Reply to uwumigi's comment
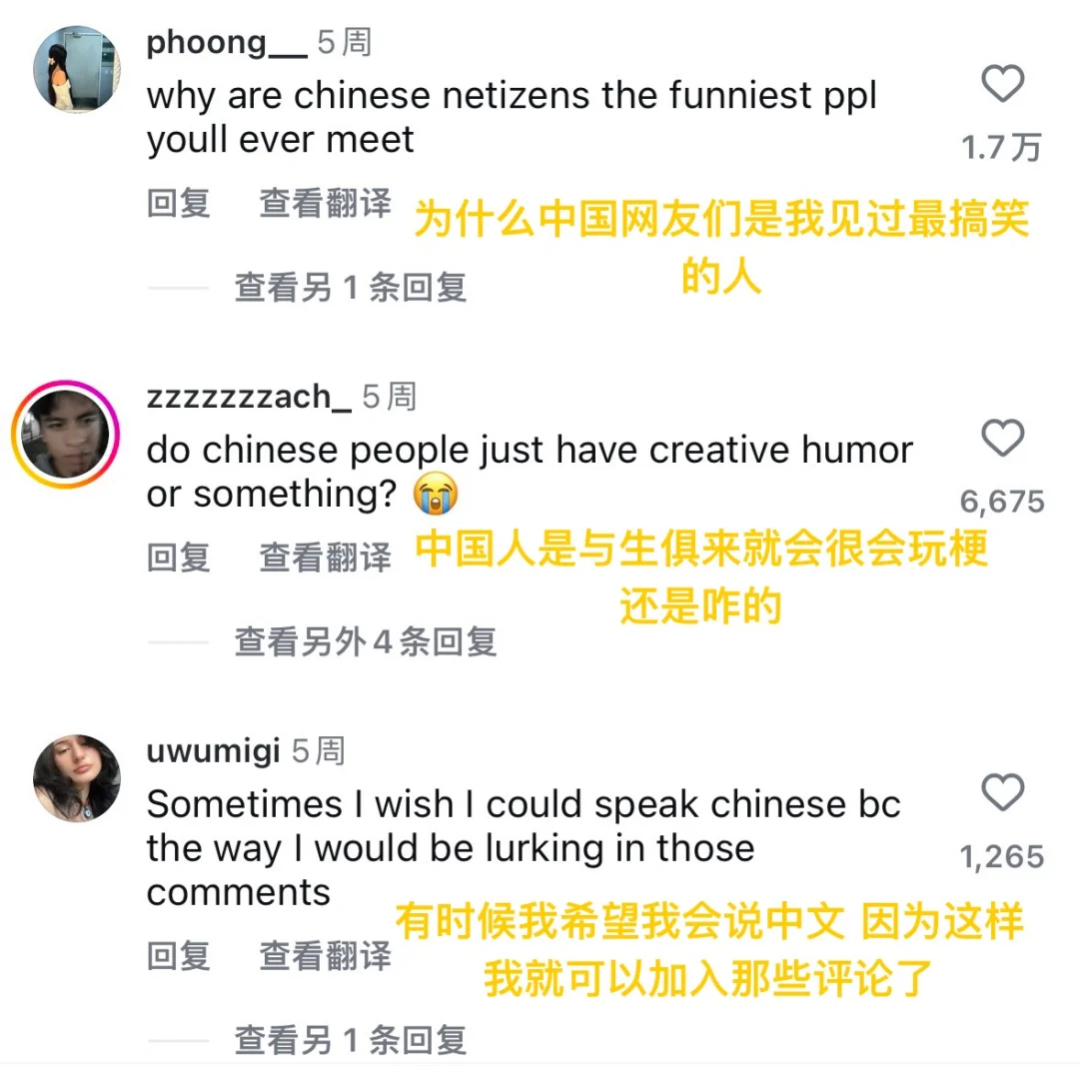Image resolution: width=1080 pixels, height=1079 pixels. pos(179,956)
